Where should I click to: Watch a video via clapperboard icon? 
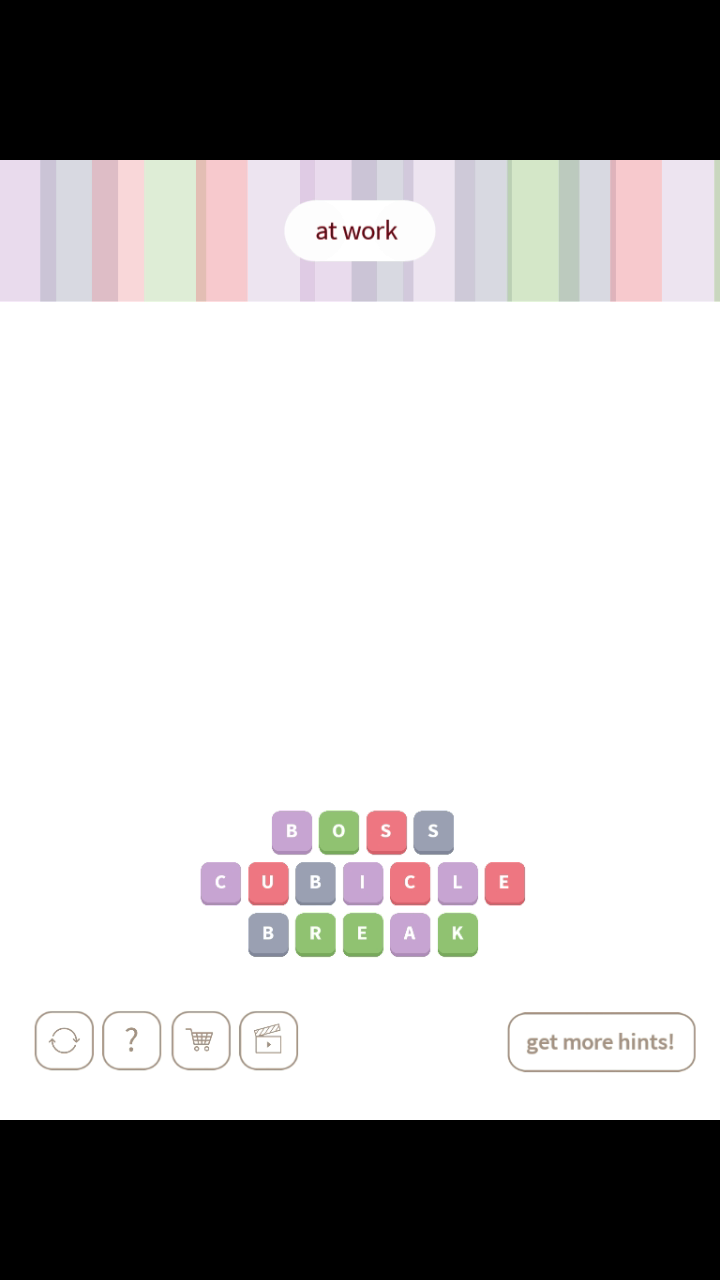[x=268, y=1041]
